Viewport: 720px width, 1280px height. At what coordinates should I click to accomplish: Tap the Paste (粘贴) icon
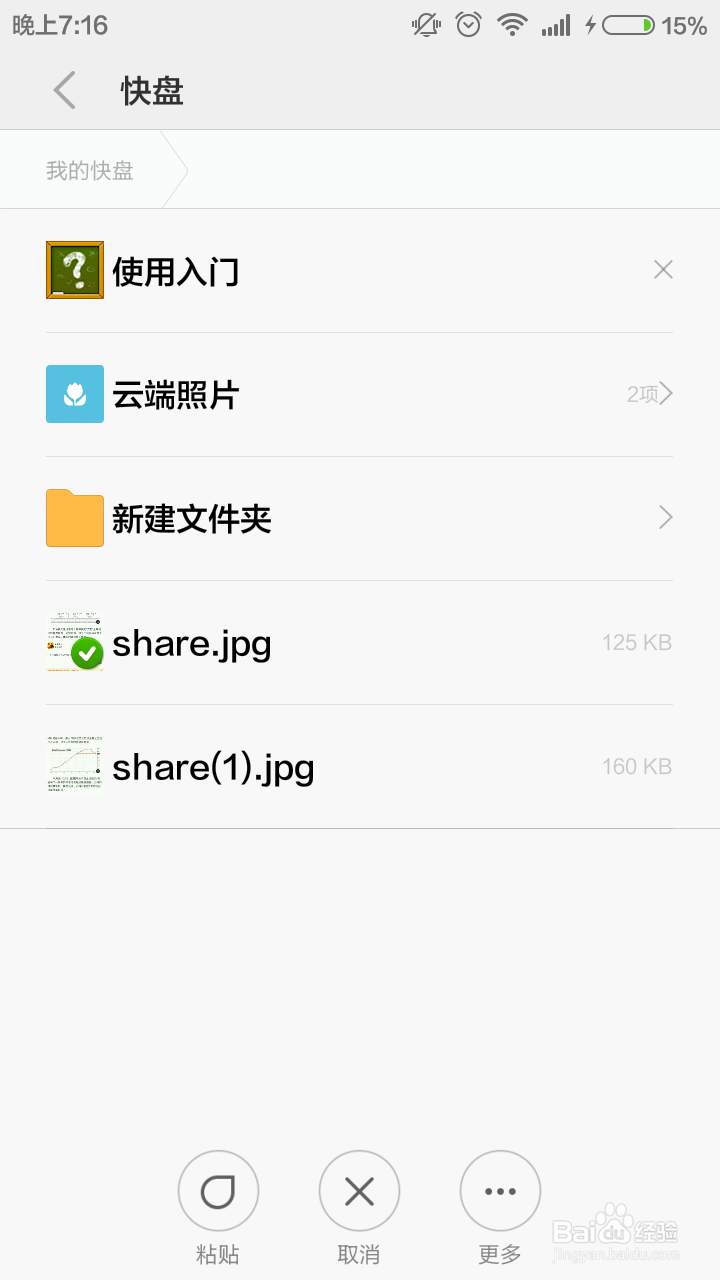[218, 1190]
